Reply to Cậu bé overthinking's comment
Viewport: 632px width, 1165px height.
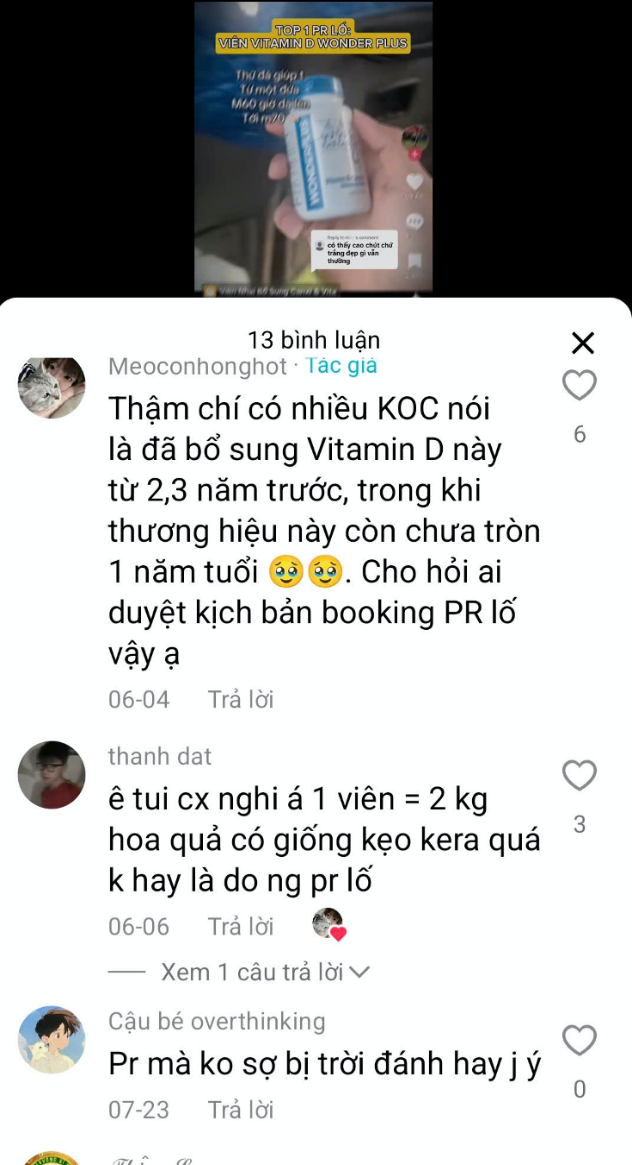(x=240, y=1109)
